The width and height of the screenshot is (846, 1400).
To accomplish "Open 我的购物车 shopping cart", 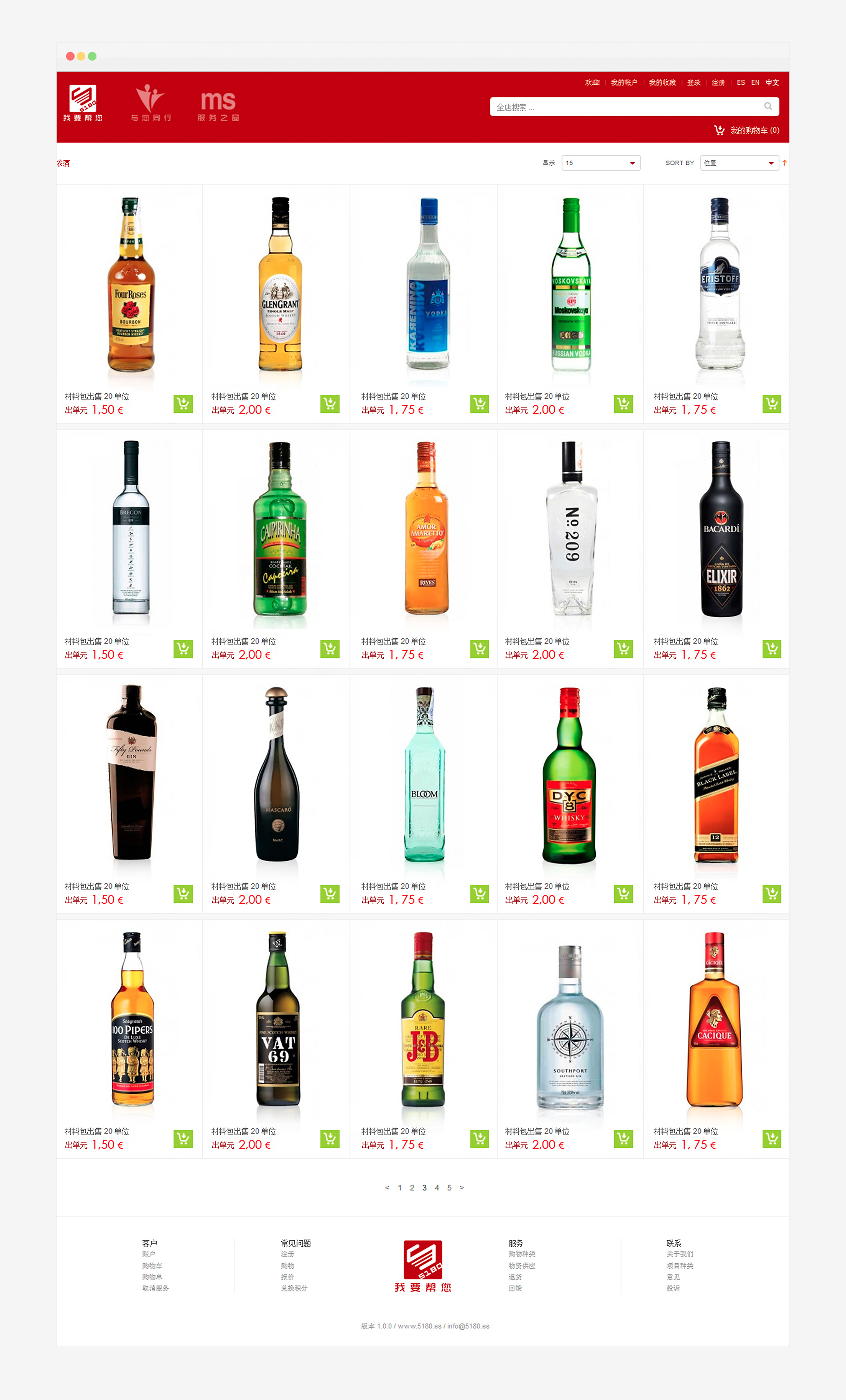I will (x=747, y=130).
